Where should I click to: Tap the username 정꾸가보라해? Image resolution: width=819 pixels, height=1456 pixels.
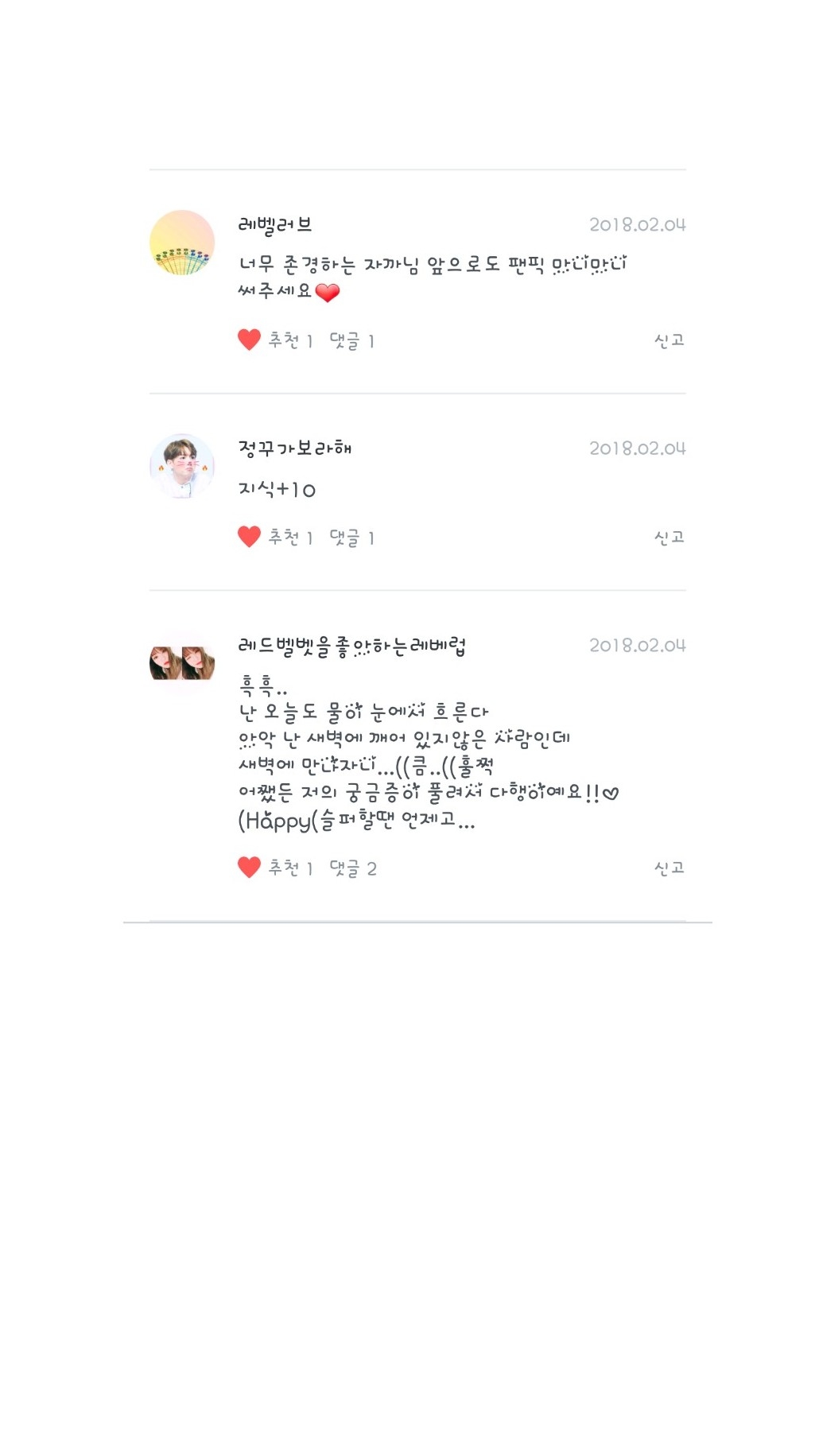tap(295, 448)
